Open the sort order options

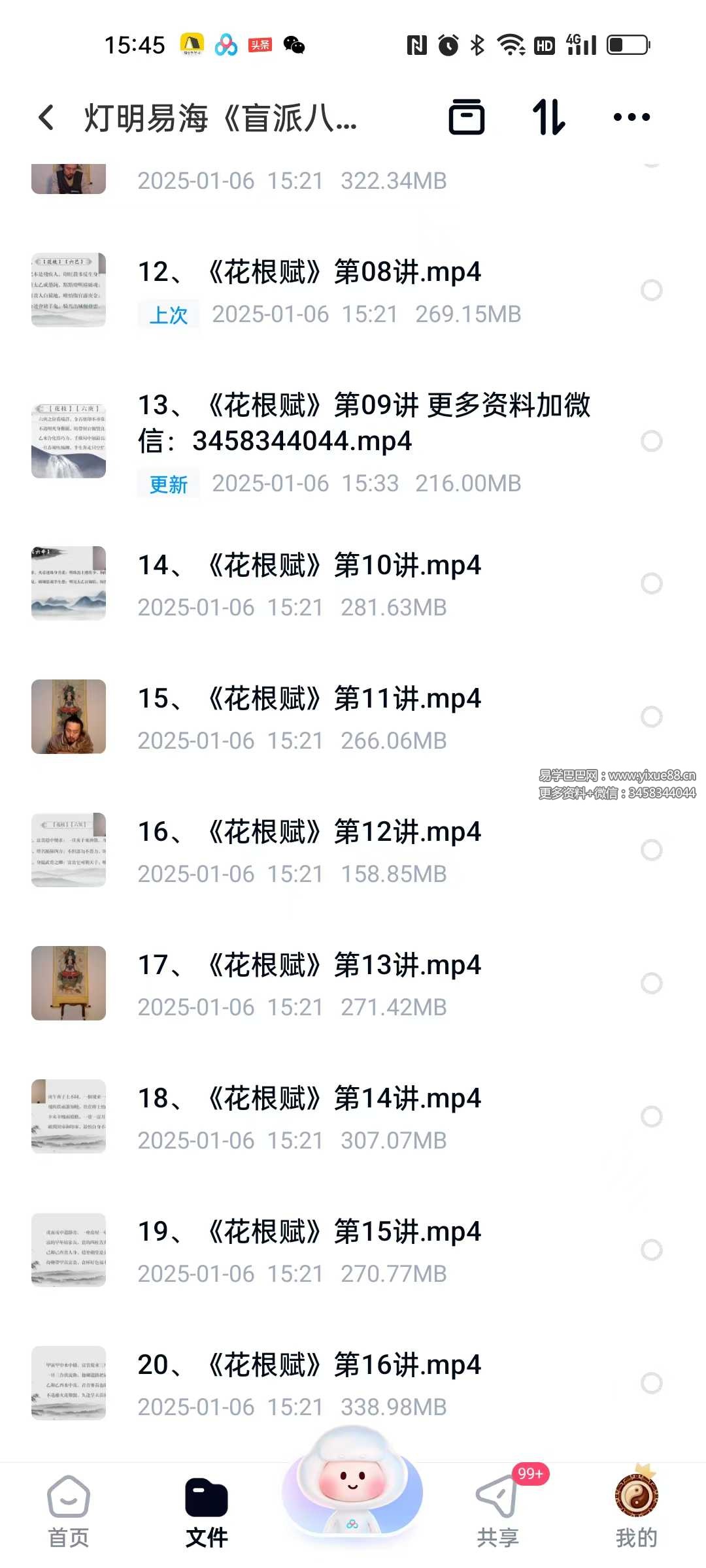pos(548,118)
